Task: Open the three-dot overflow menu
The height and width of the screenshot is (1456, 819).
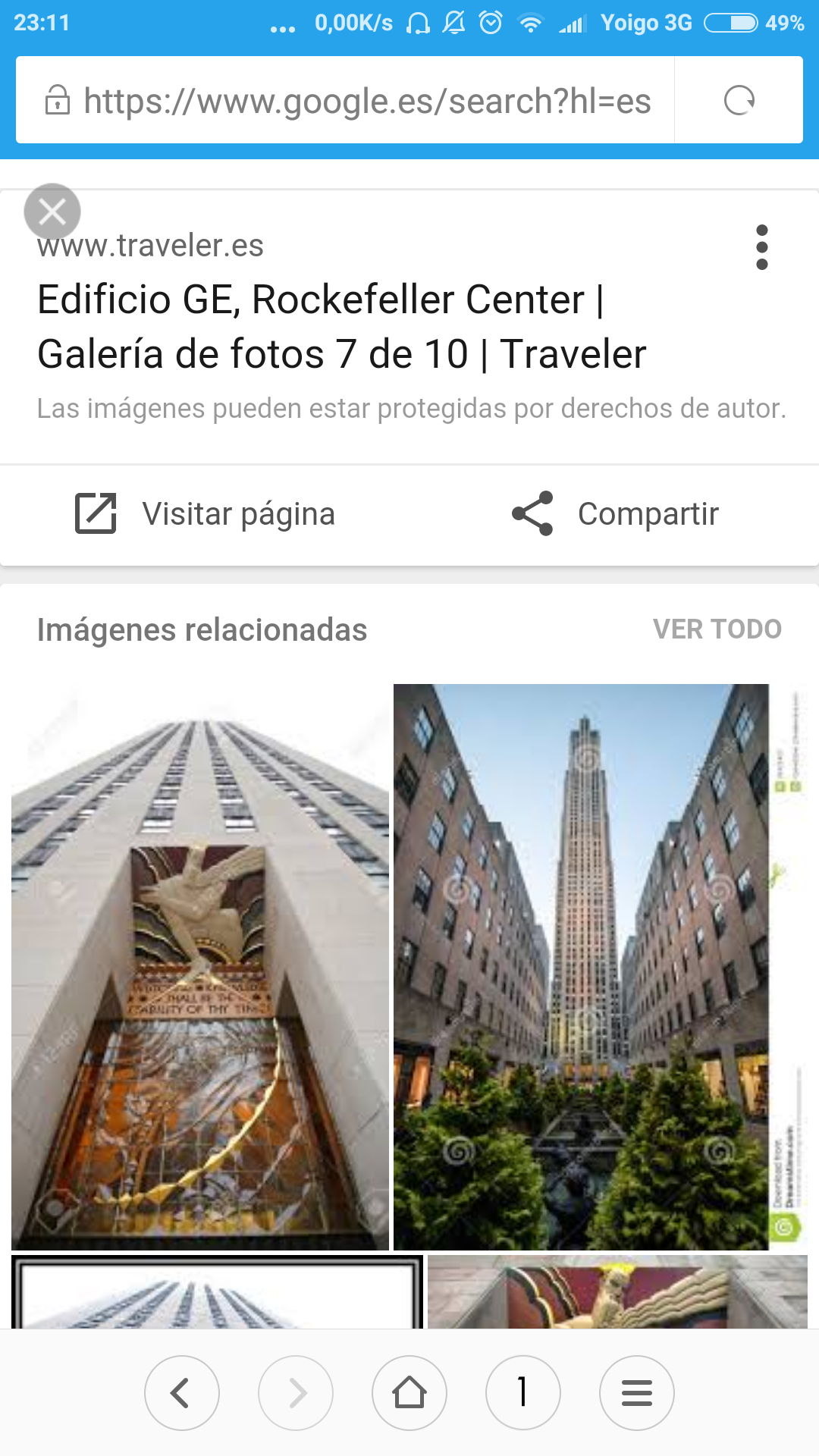Action: tap(761, 247)
